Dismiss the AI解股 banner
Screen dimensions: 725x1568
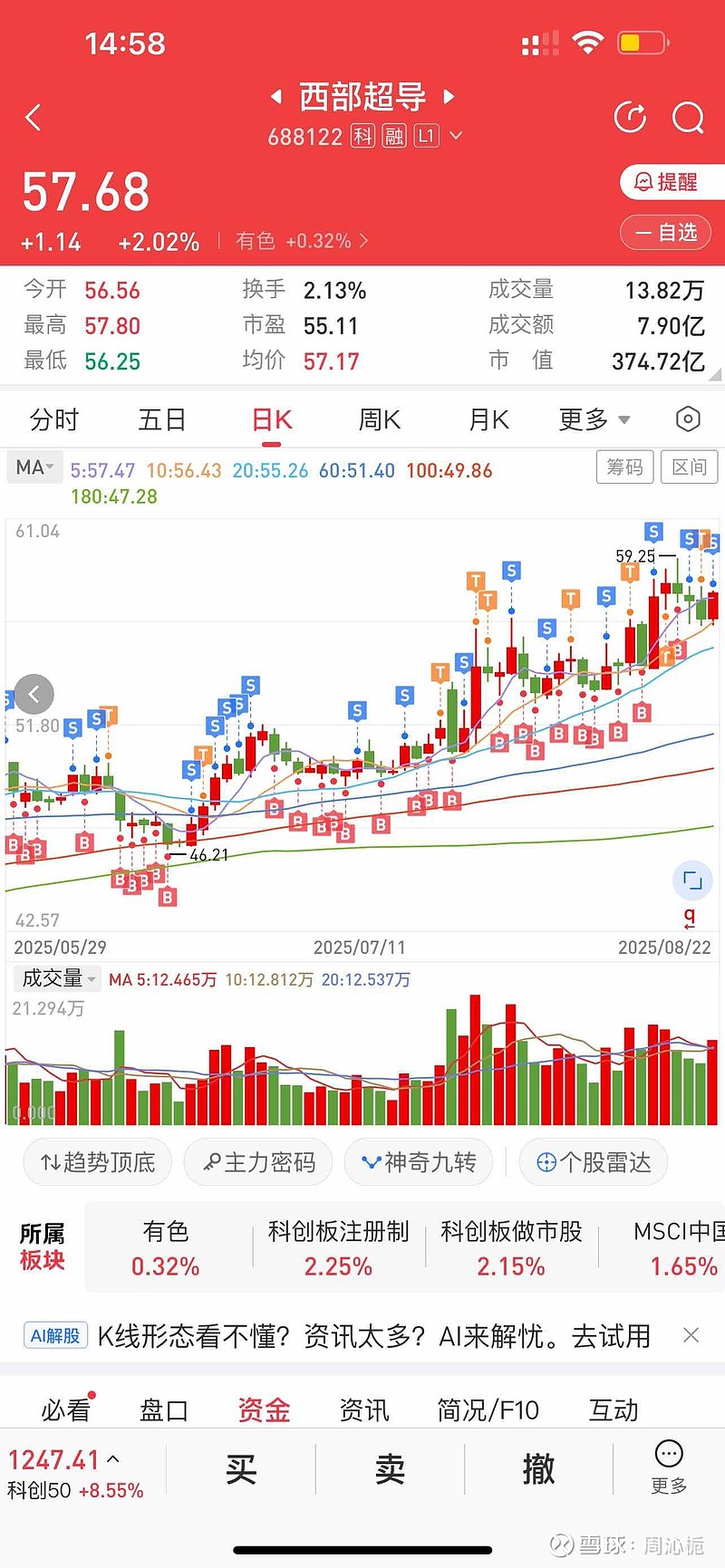tap(691, 1335)
